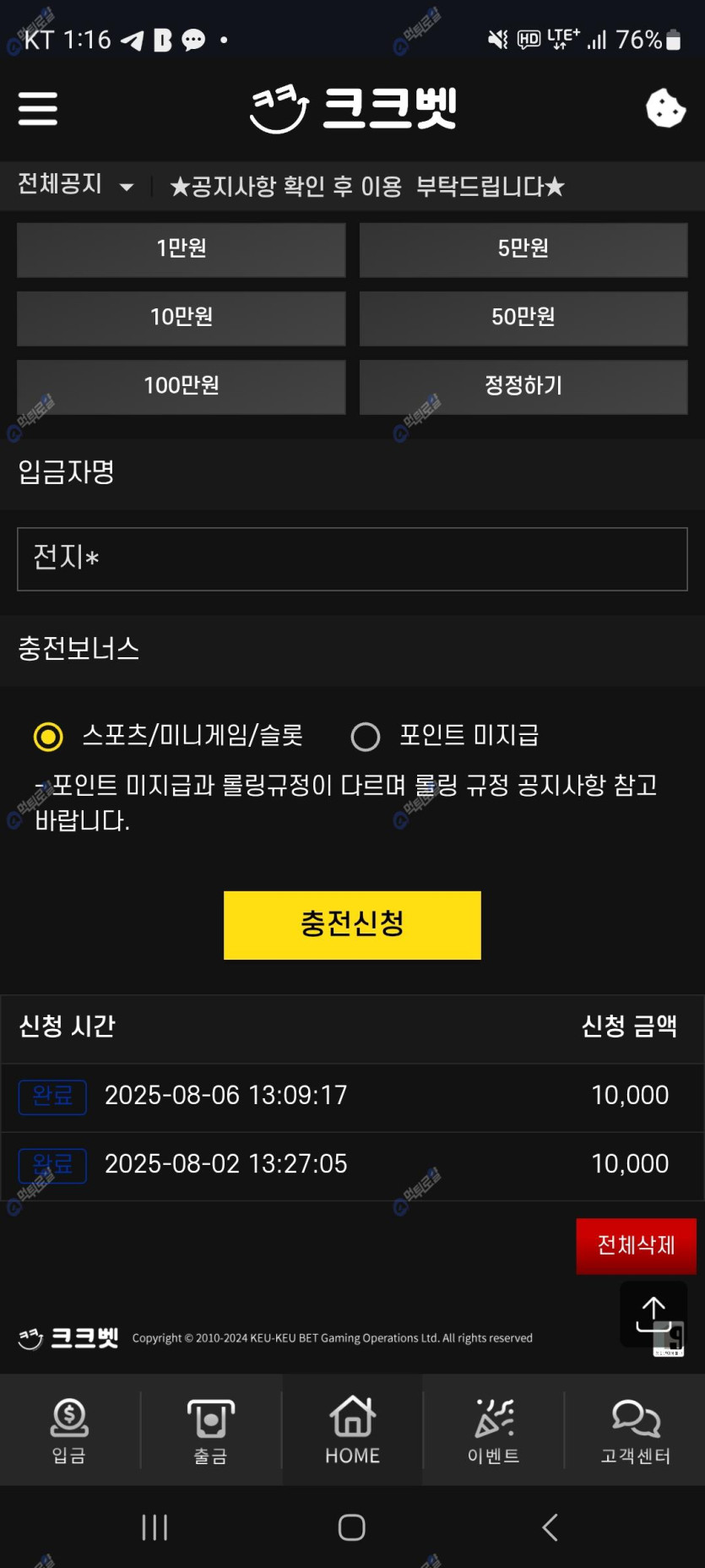Viewport: 705px width, 1568px height.
Task: Switch to the 입금 tab
Action: [69, 1429]
